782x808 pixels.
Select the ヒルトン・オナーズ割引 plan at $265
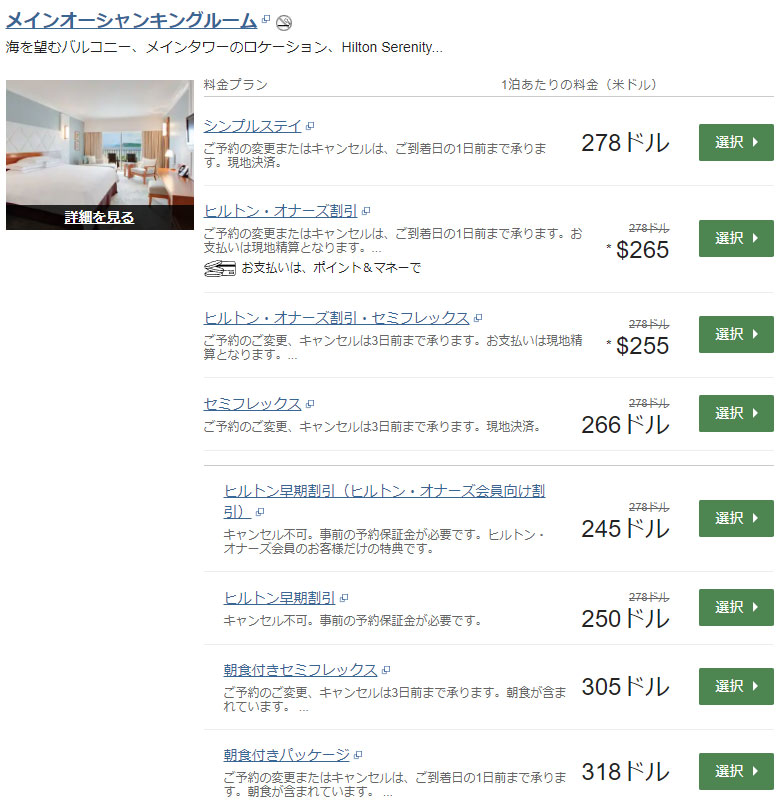(736, 238)
